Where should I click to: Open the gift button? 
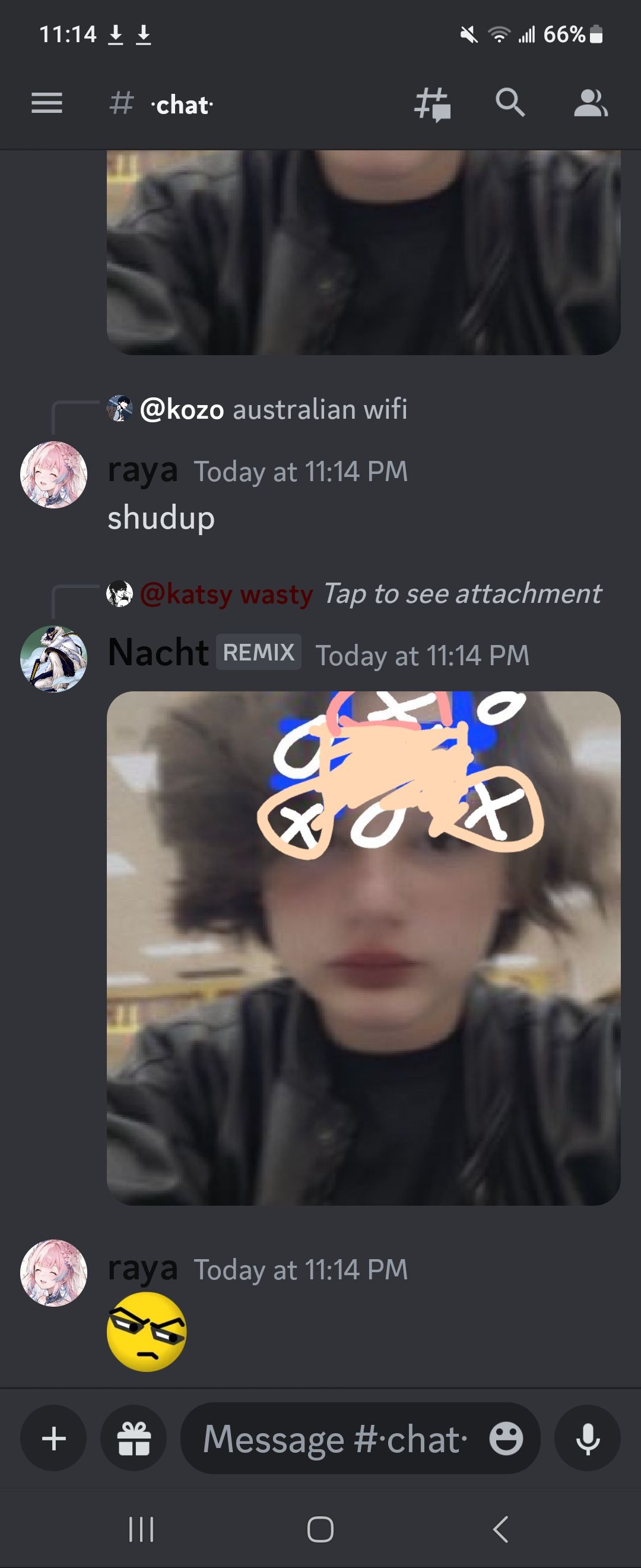click(133, 1439)
